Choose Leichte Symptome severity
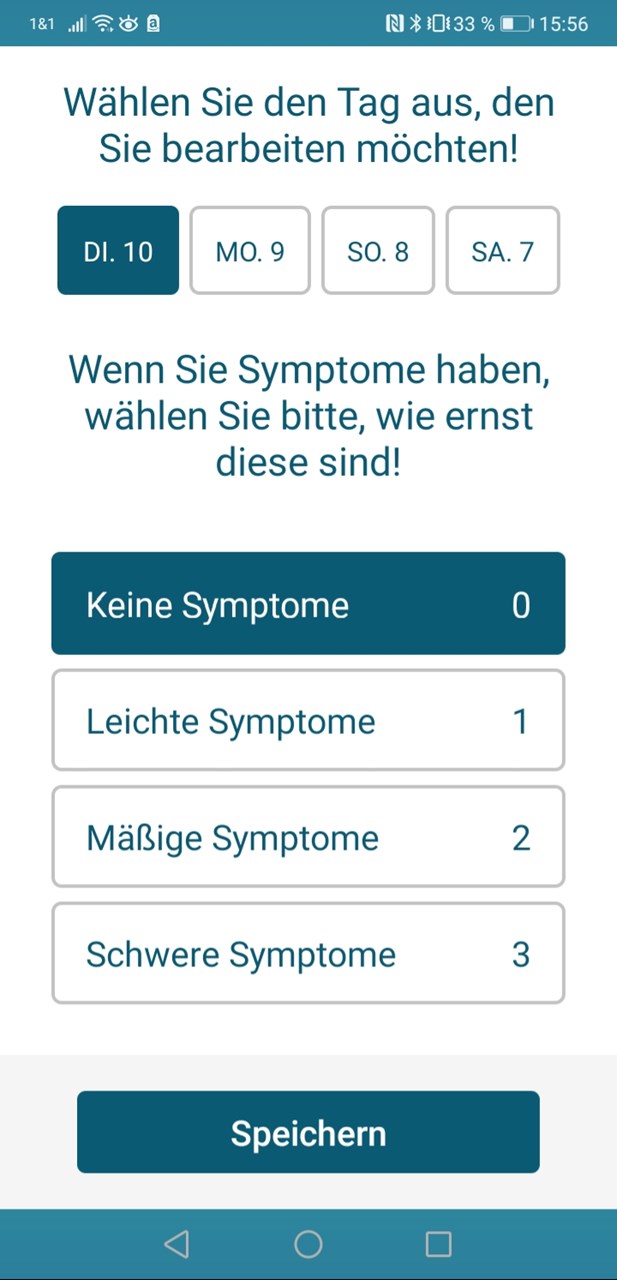 [308, 720]
